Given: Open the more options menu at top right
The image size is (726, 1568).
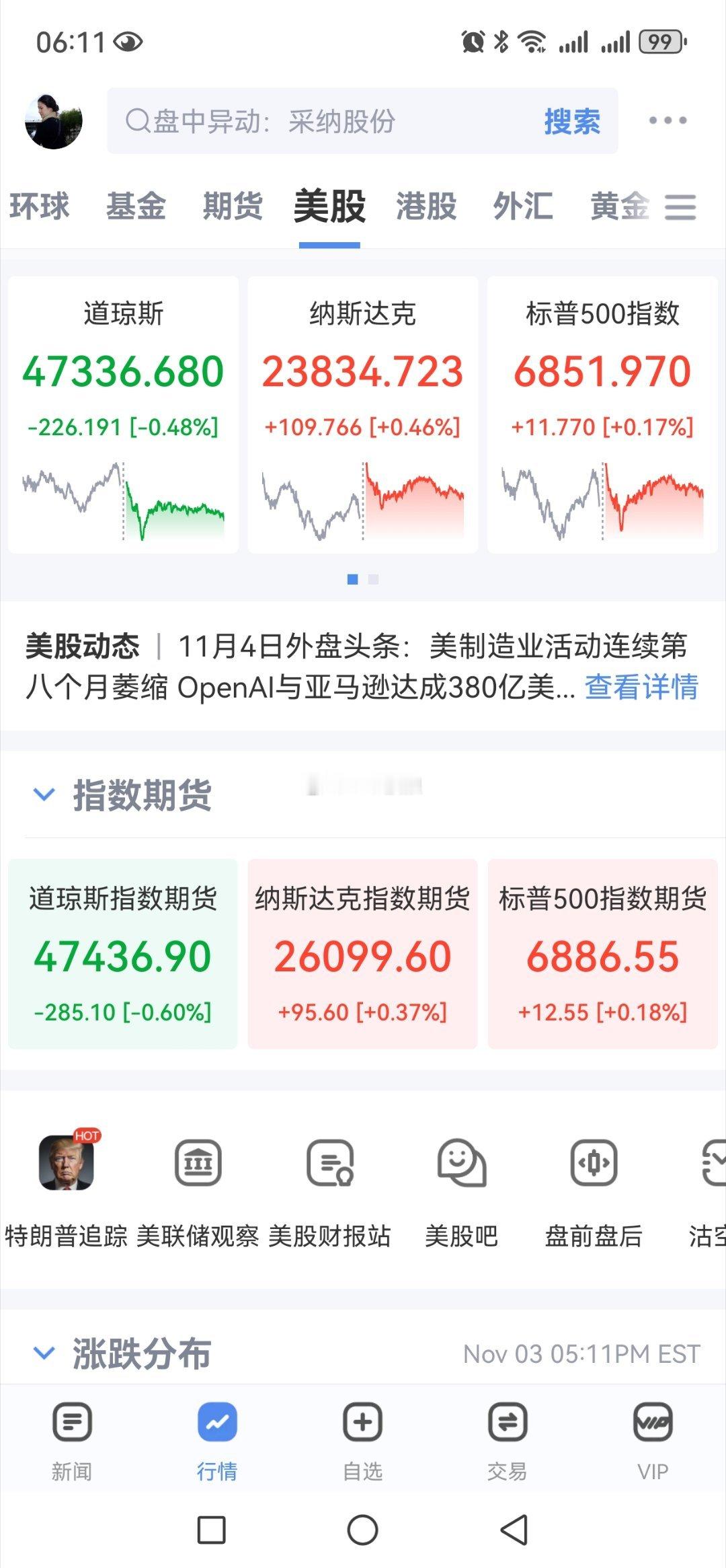Looking at the screenshot, I should pyautogui.click(x=667, y=121).
